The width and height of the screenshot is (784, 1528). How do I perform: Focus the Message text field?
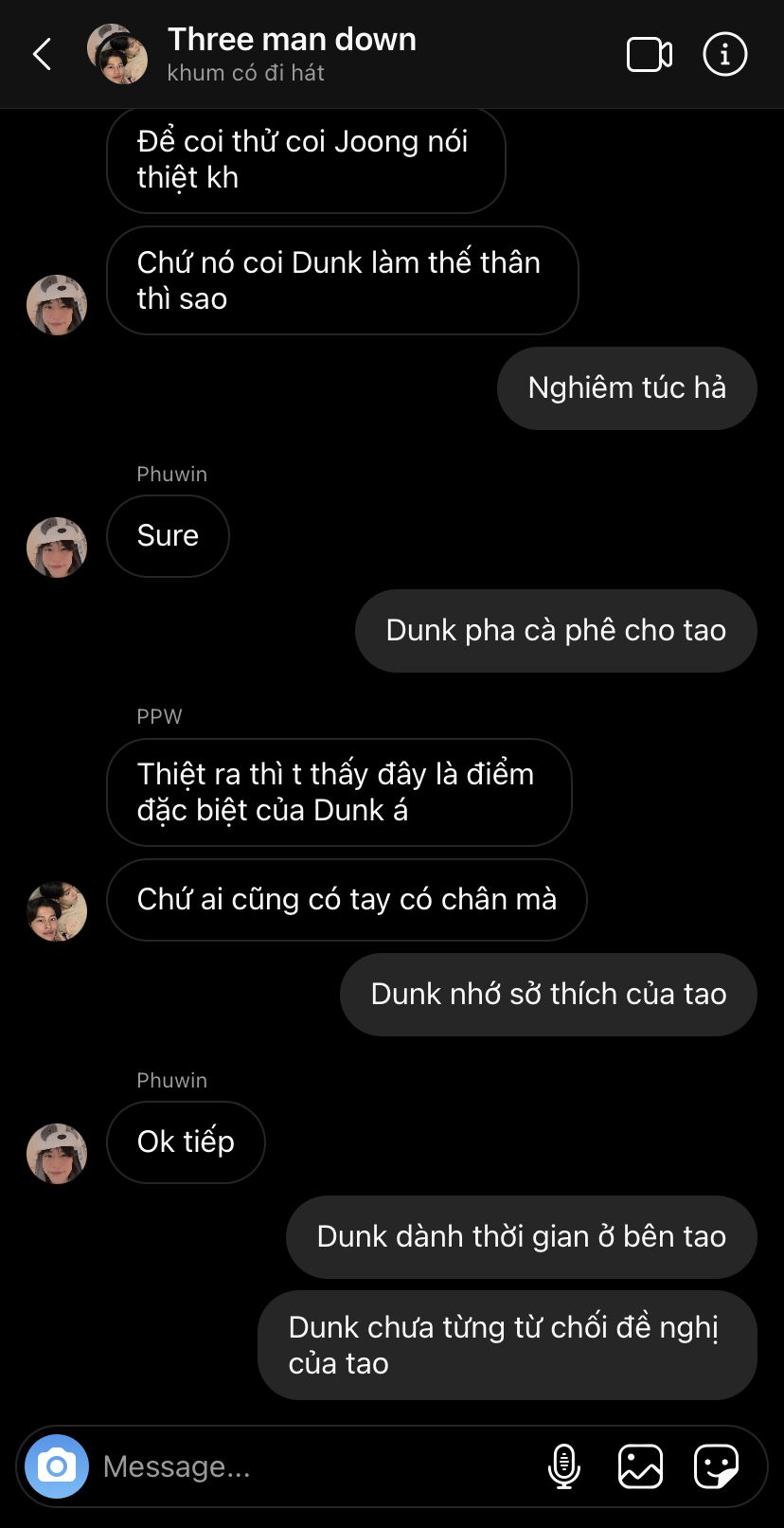(312, 1466)
